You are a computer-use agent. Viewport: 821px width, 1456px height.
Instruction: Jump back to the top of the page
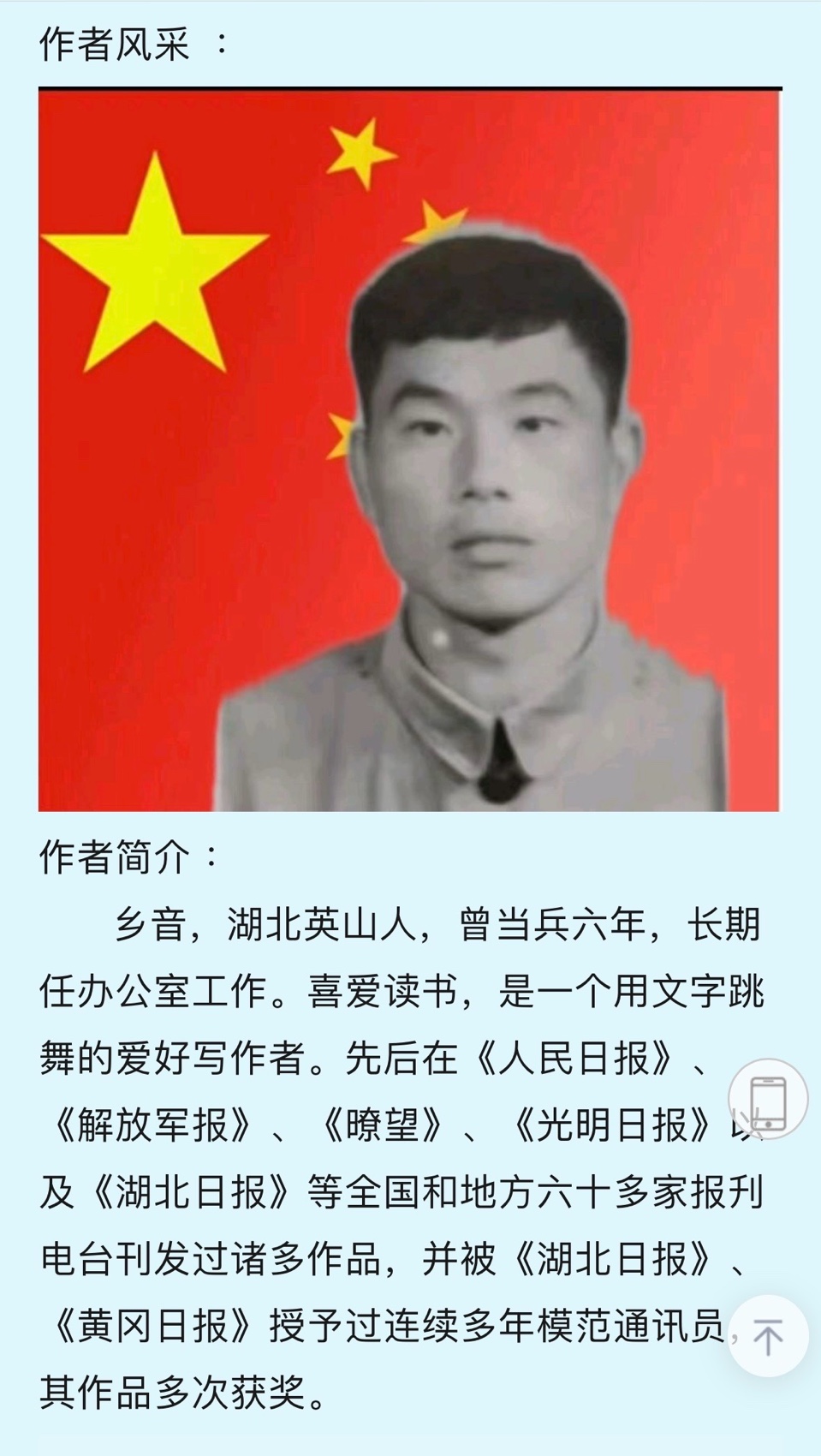coord(768,1336)
